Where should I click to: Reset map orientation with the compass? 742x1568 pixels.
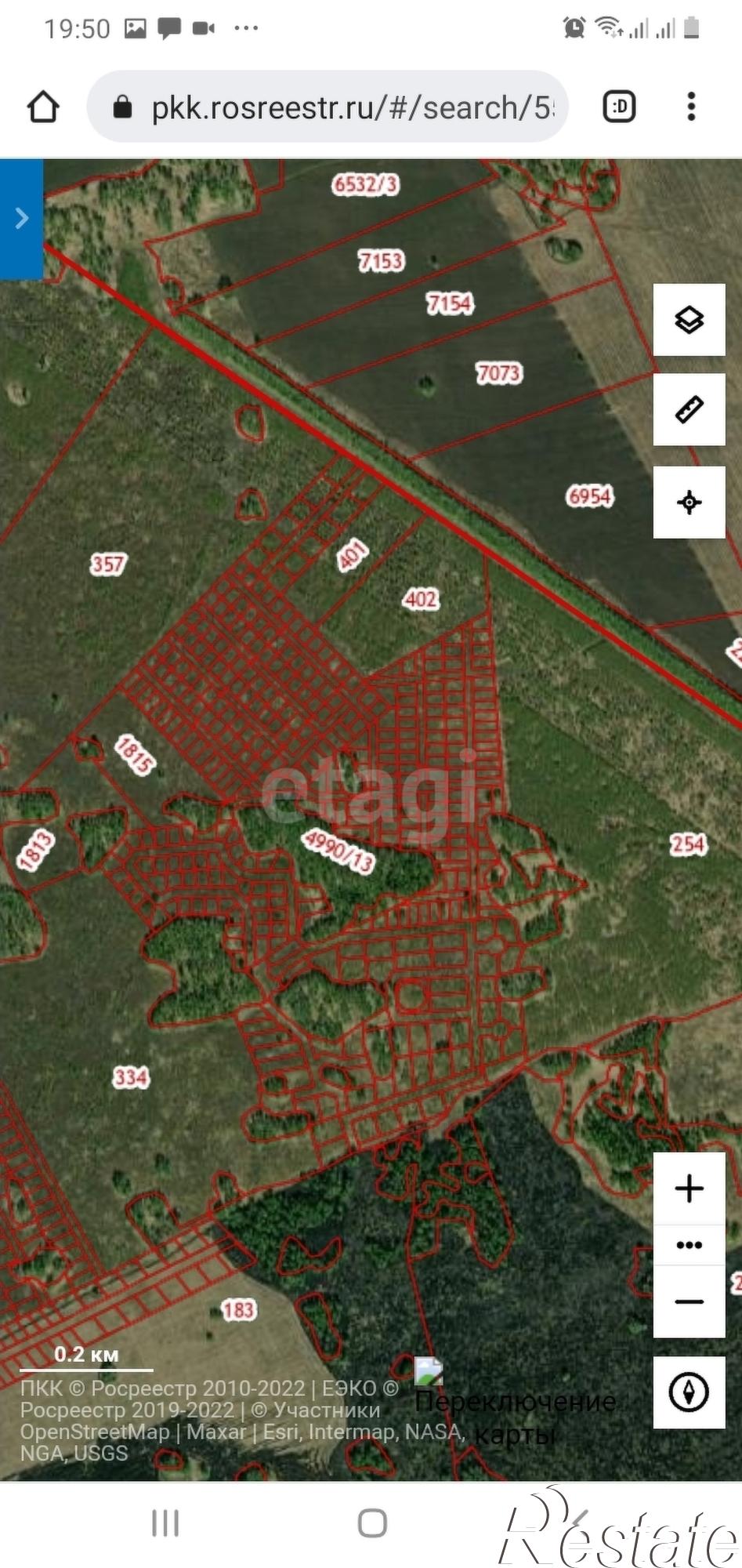tap(689, 1392)
